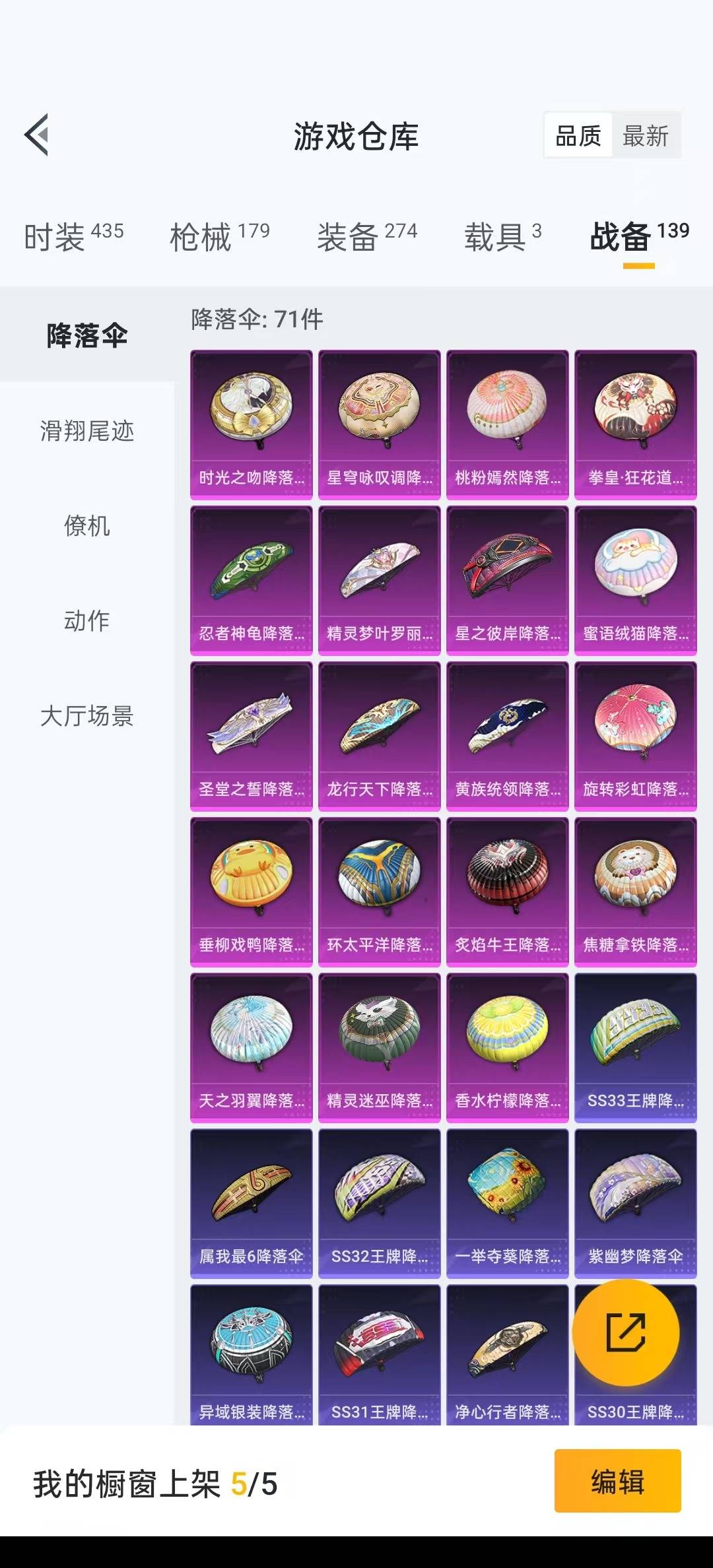This screenshot has height=1568, width=713.
Task: Sort items by 最新
Action: (646, 136)
